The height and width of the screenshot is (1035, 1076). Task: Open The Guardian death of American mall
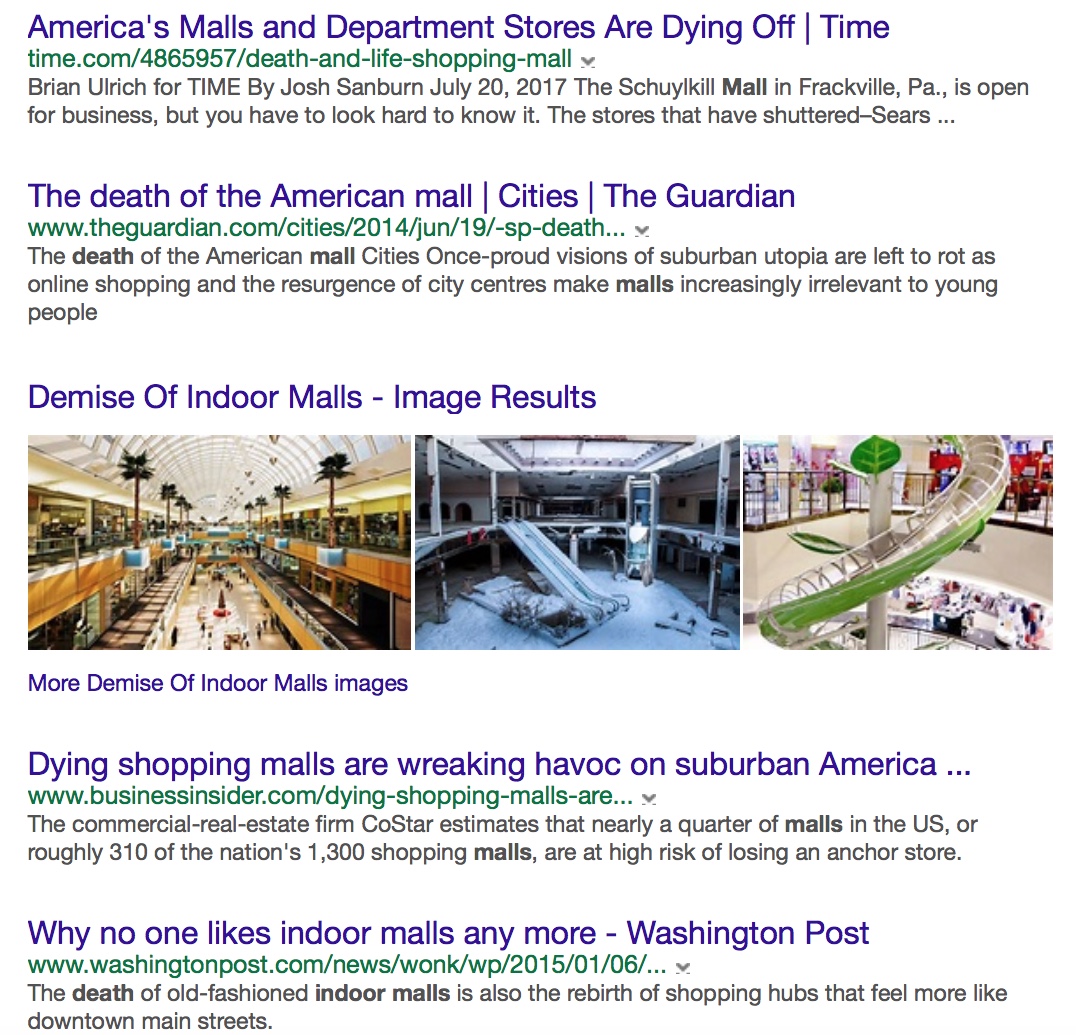pos(411,196)
